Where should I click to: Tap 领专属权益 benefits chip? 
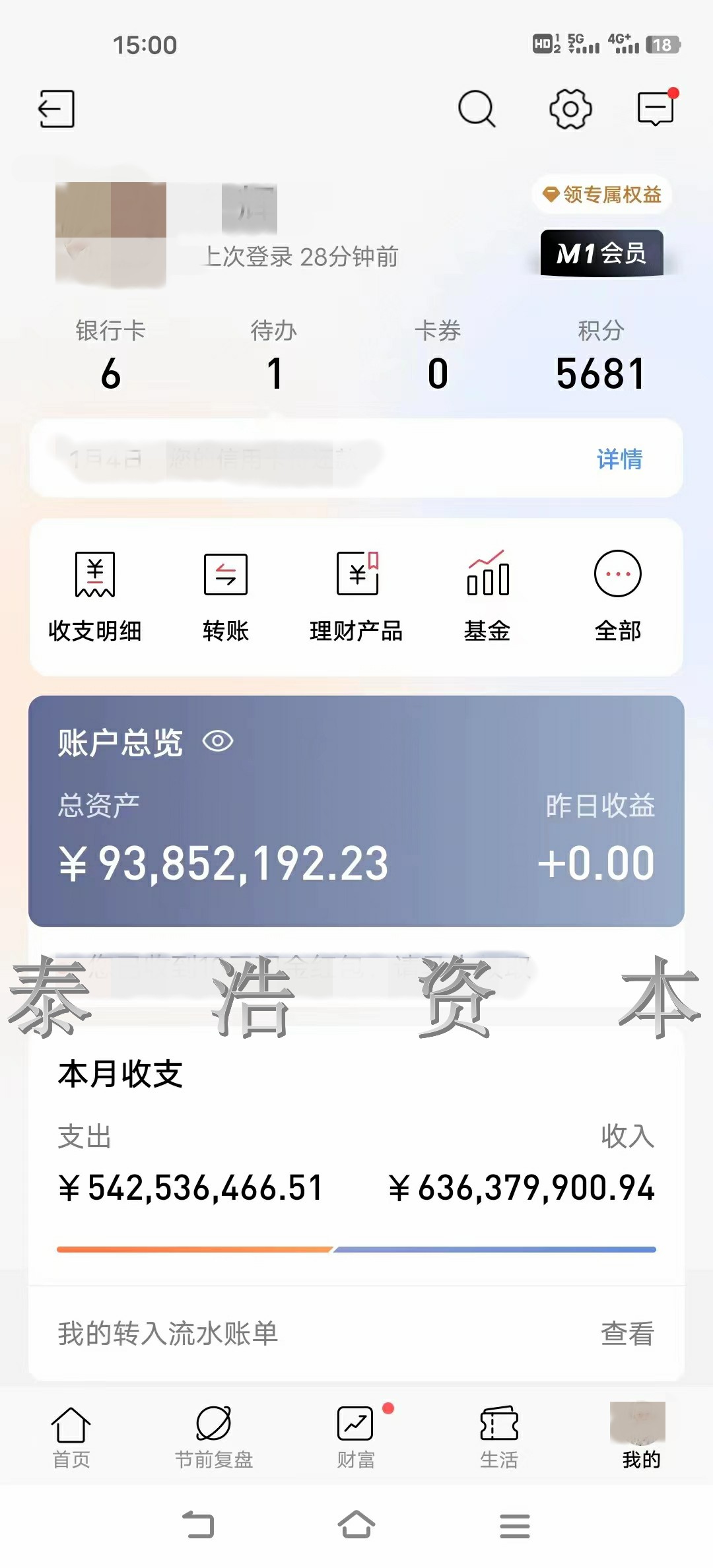point(601,195)
